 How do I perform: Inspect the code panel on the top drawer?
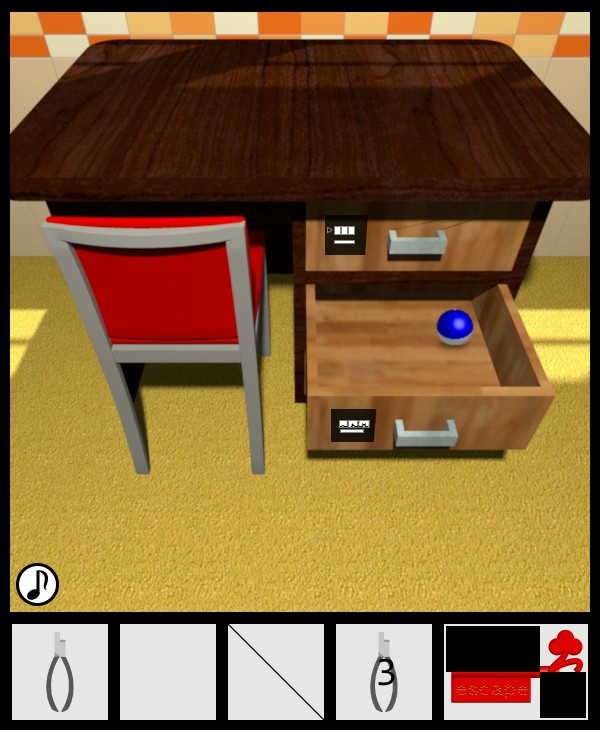(x=345, y=234)
